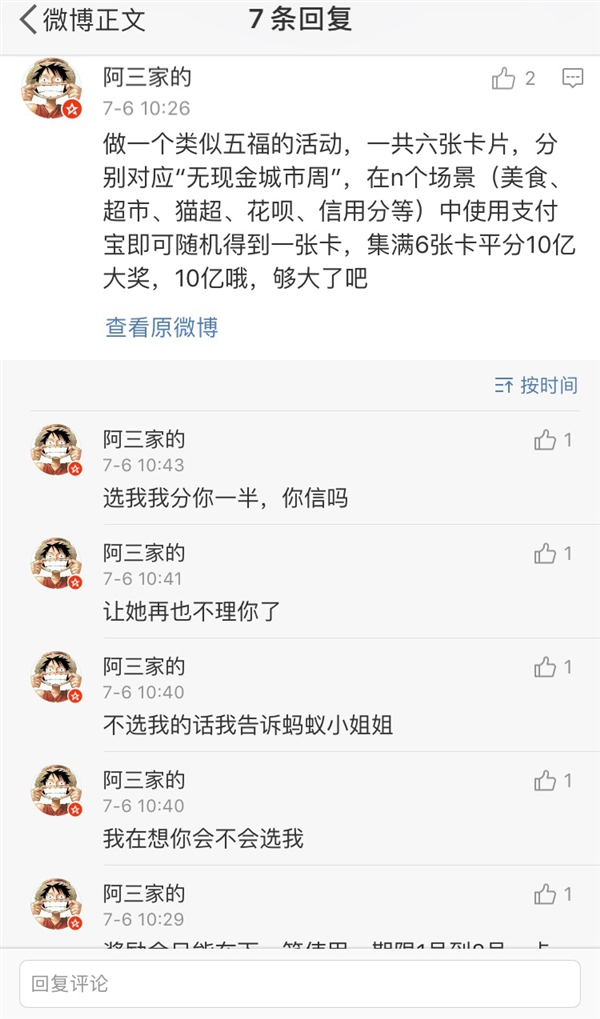Like the reply 我在想你会不会选我
Screen dimensions: 600x1019
coord(545,781)
